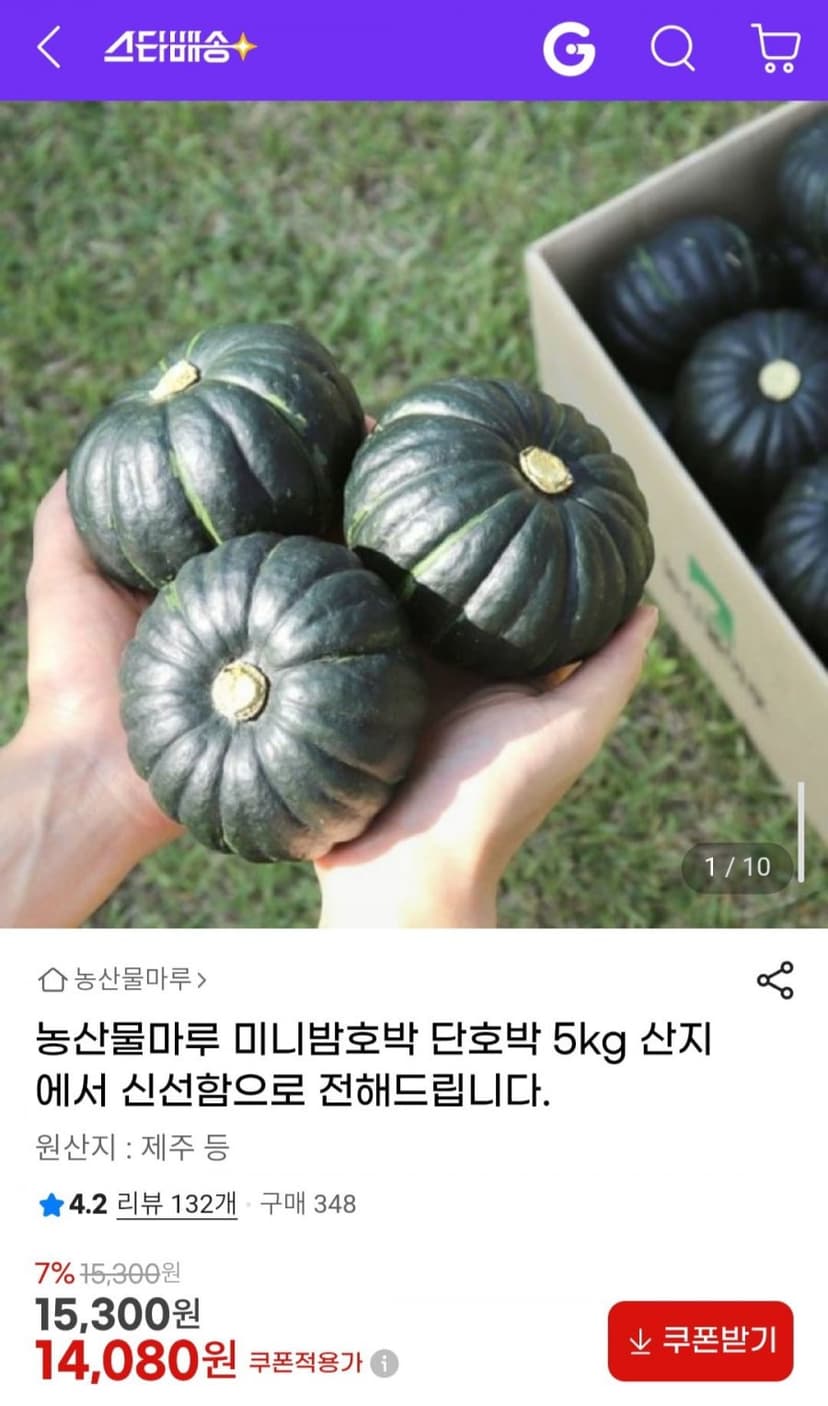Open the 농산물마루 seller shop link
Image resolution: width=828 pixels, height=1406 pixels.
122,979
